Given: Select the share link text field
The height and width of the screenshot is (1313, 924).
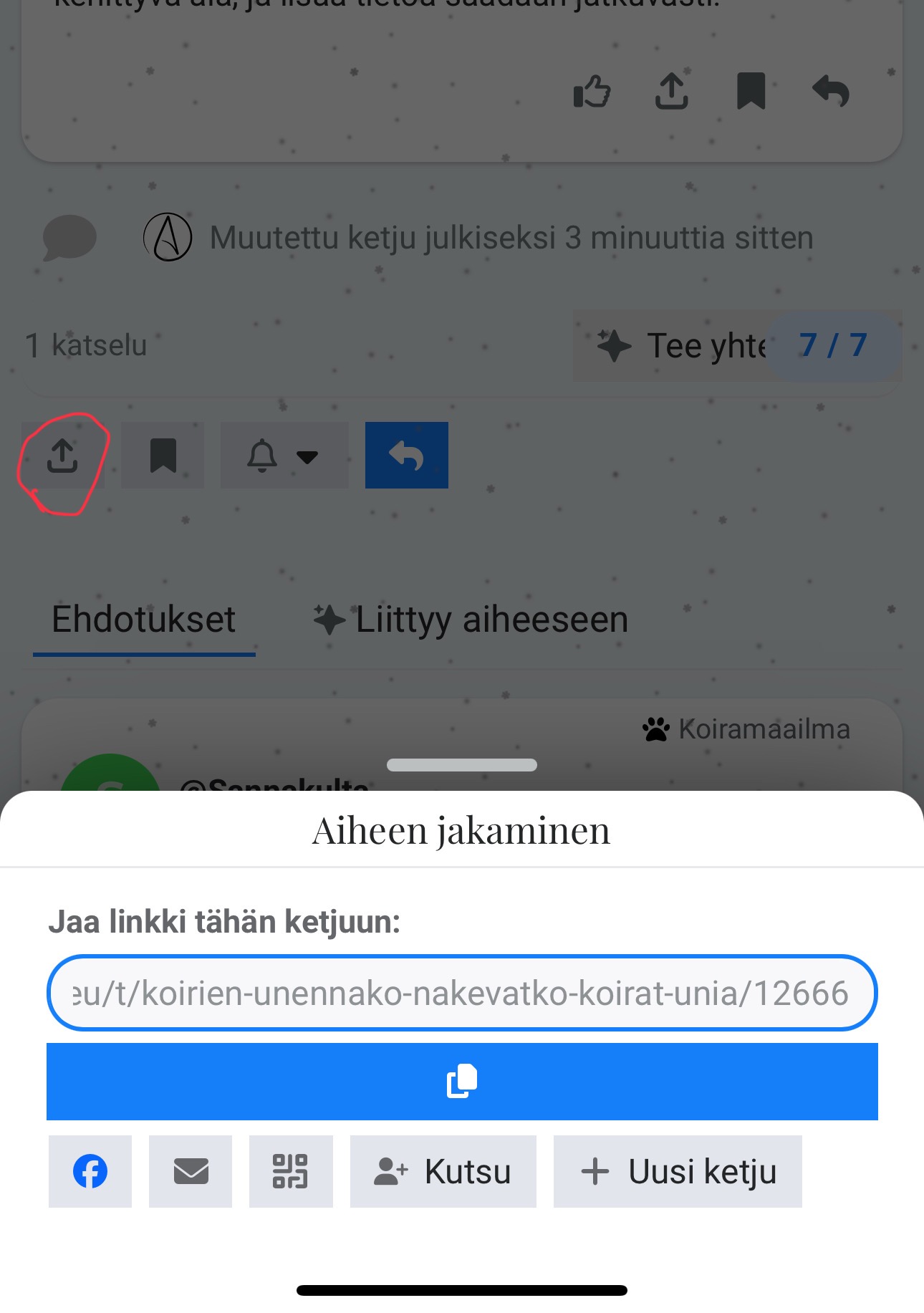Looking at the screenshot, I should 462,994.
